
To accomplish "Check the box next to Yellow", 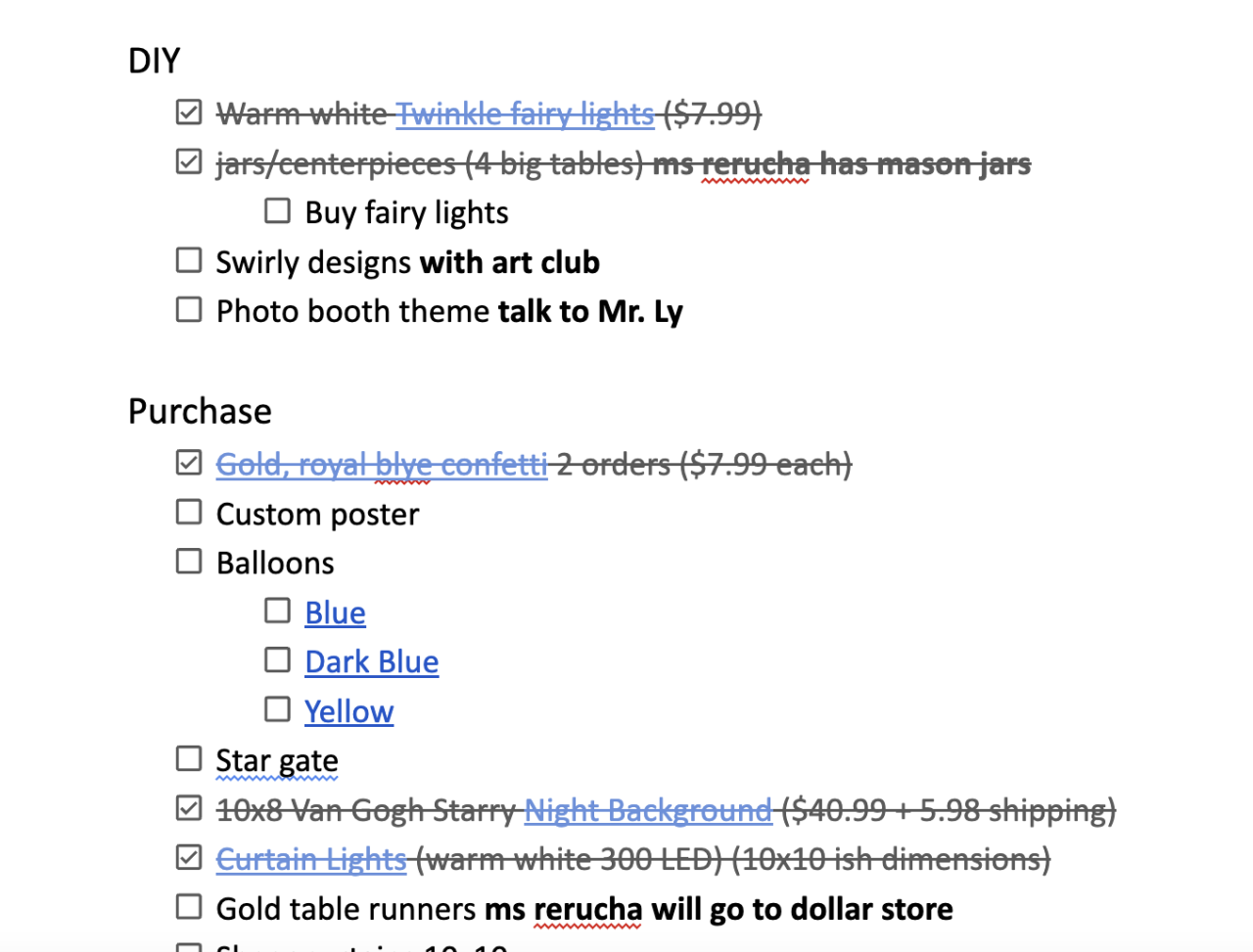I will pos(278,709).
